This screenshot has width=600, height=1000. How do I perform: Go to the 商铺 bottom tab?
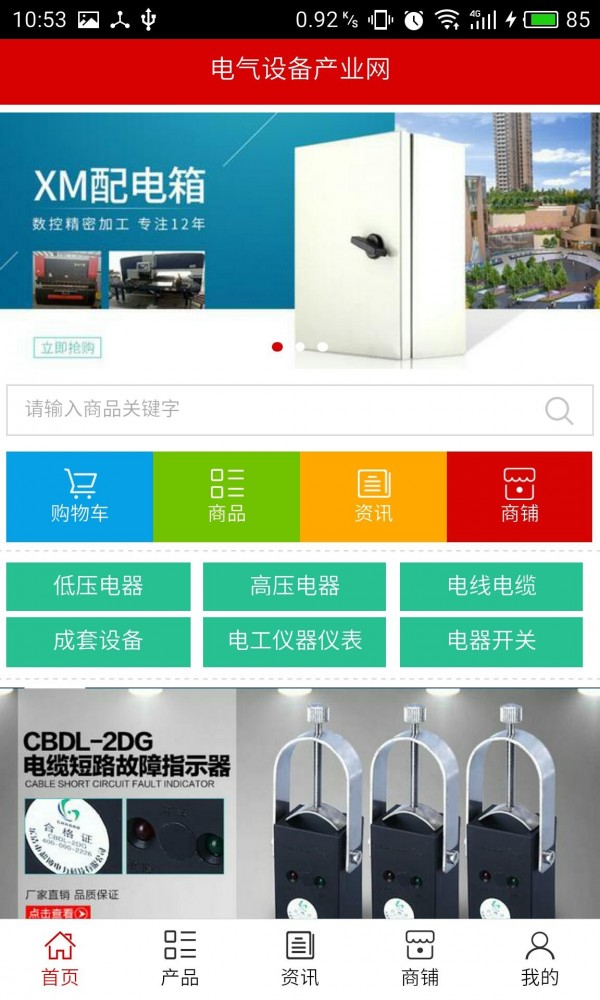click(420, 959)
